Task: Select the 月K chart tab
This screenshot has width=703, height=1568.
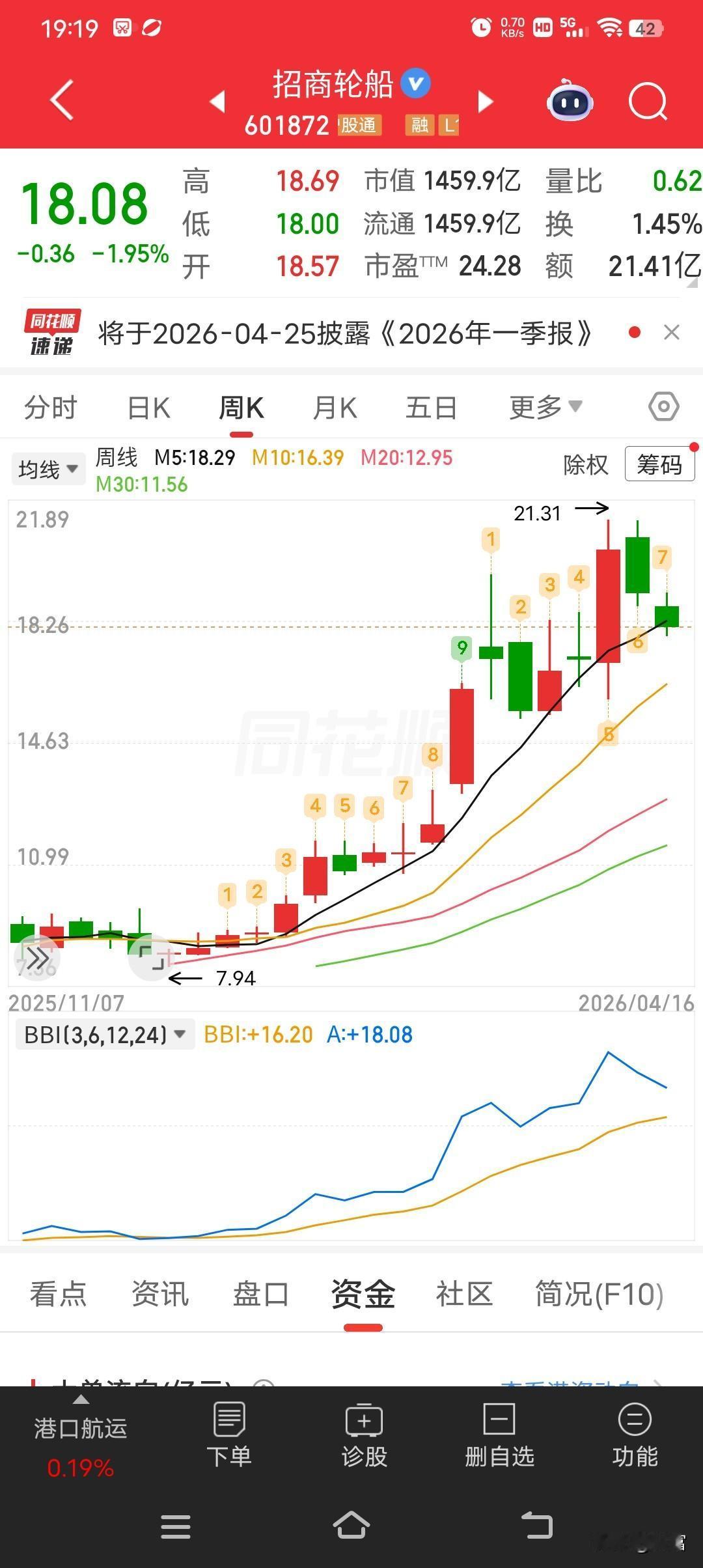Action: 335,408
